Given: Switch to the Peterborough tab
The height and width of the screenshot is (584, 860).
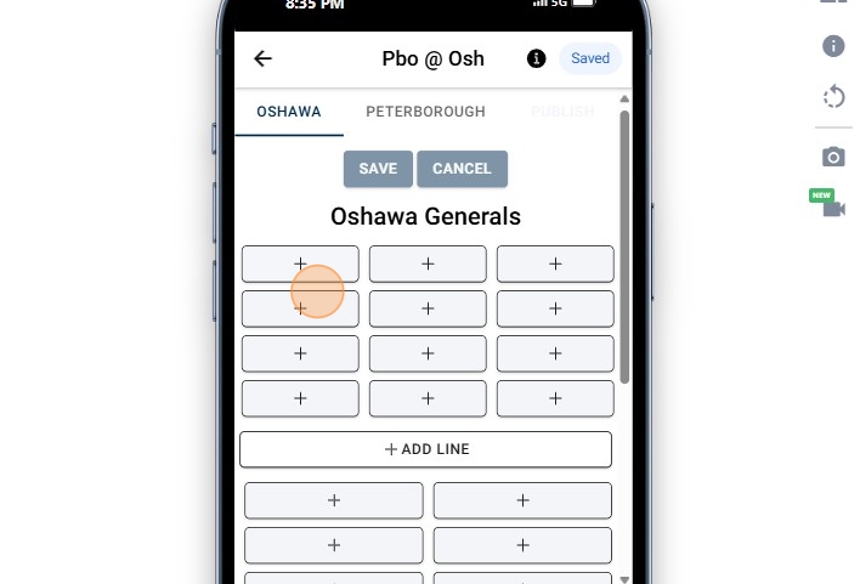Looking at the screenshot, I should (425, 112).
